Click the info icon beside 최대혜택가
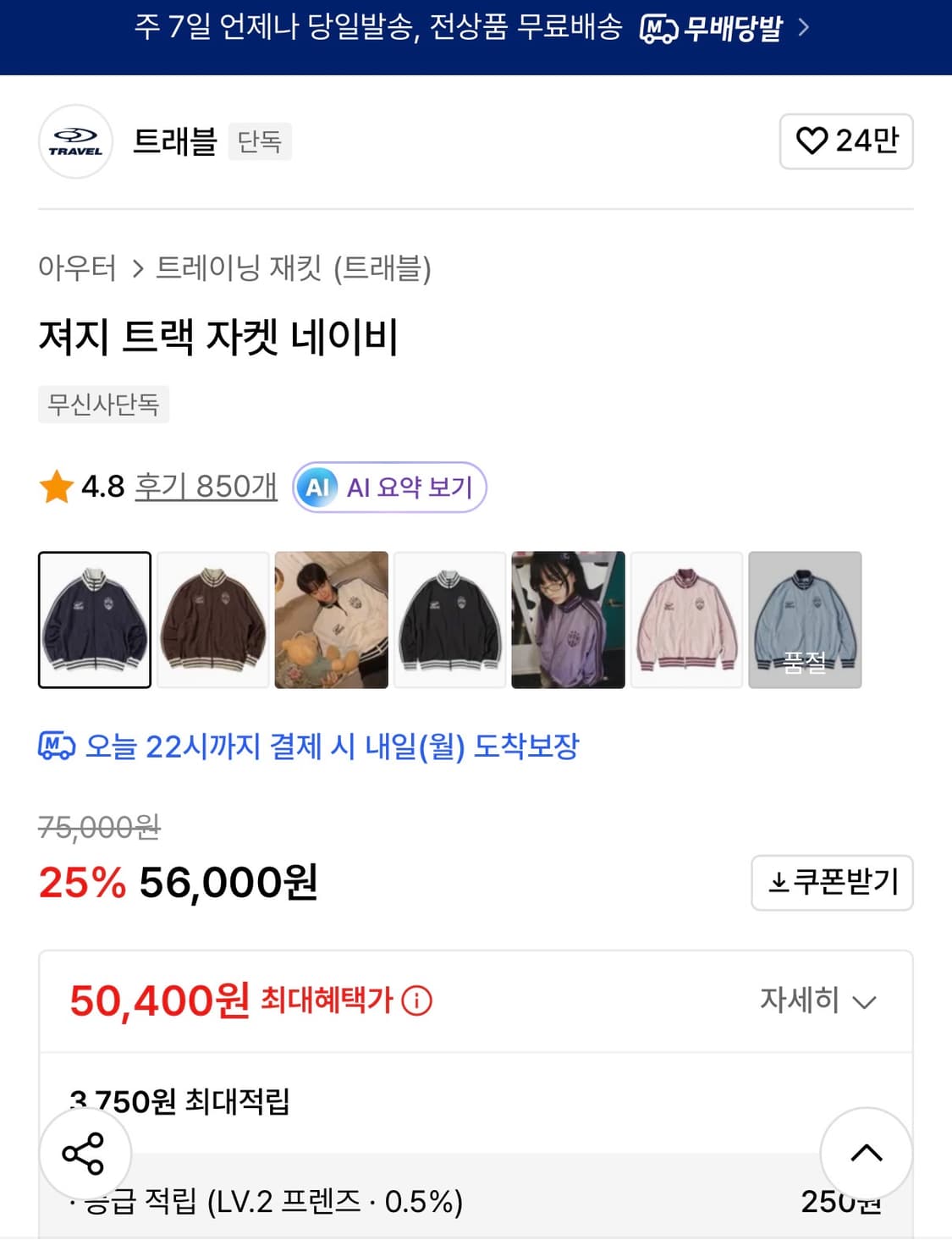952x1240 pixels. click(415, 1001)
